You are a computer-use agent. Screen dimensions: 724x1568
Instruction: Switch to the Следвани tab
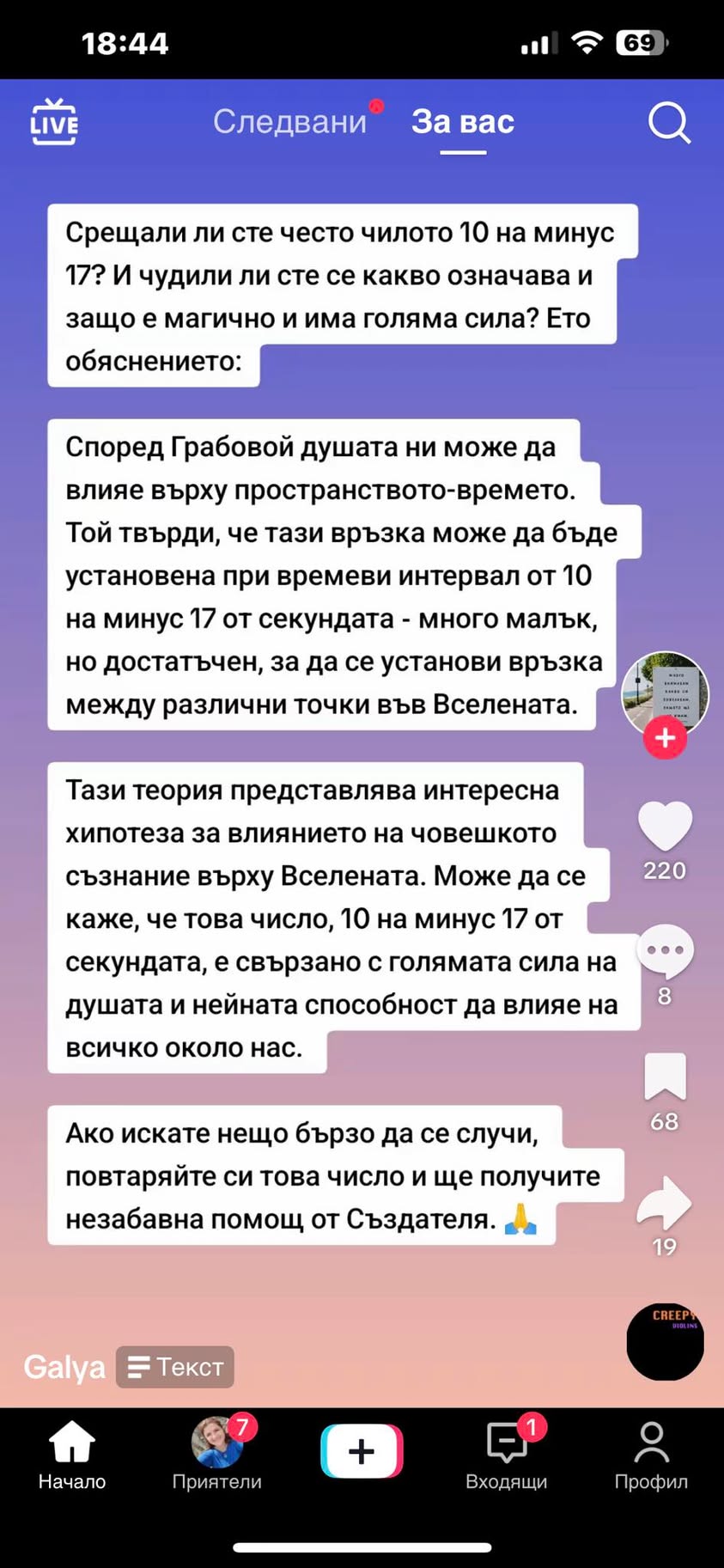(289, 122)
